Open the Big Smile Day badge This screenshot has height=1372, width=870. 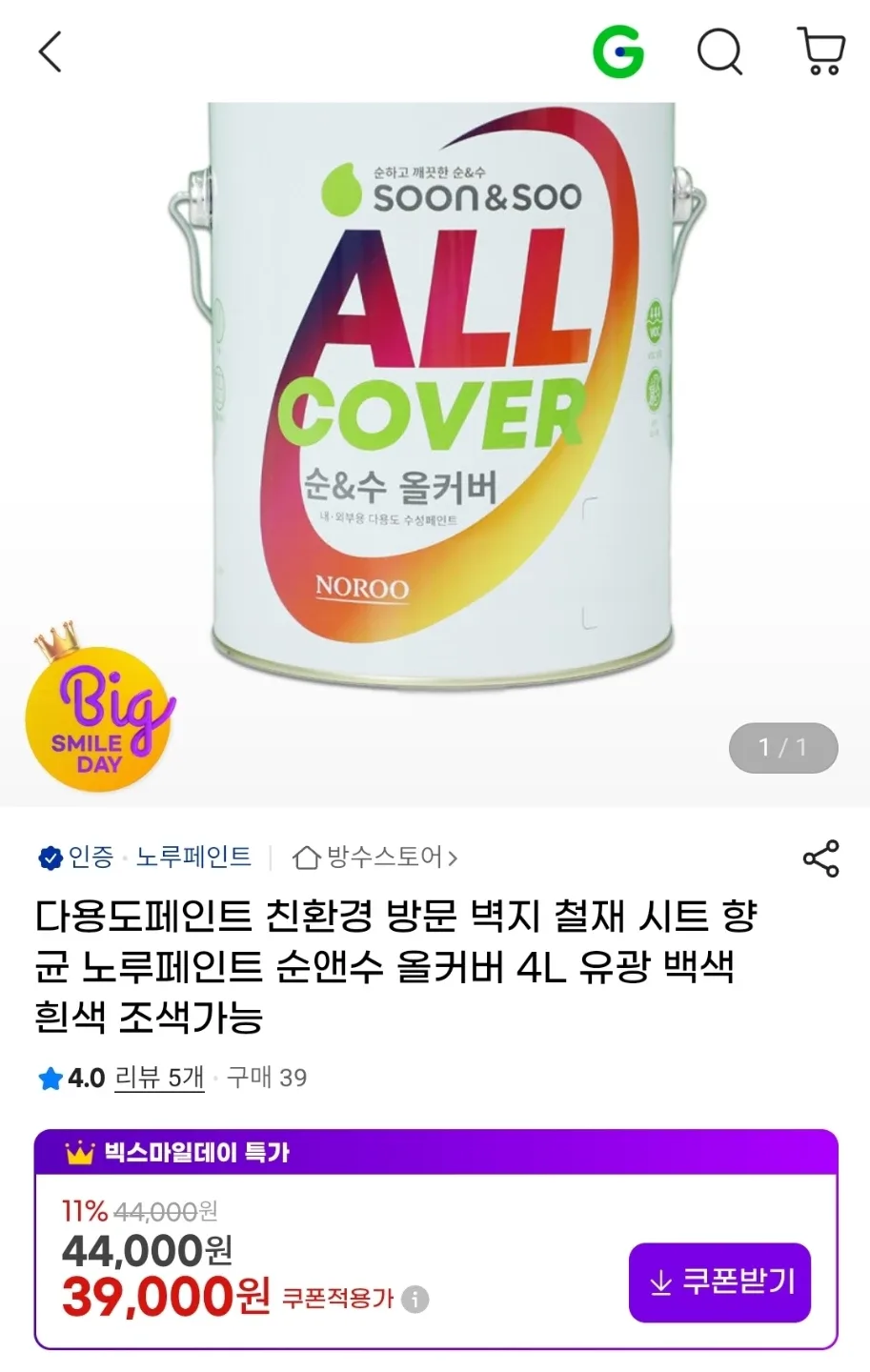(100, 713)
